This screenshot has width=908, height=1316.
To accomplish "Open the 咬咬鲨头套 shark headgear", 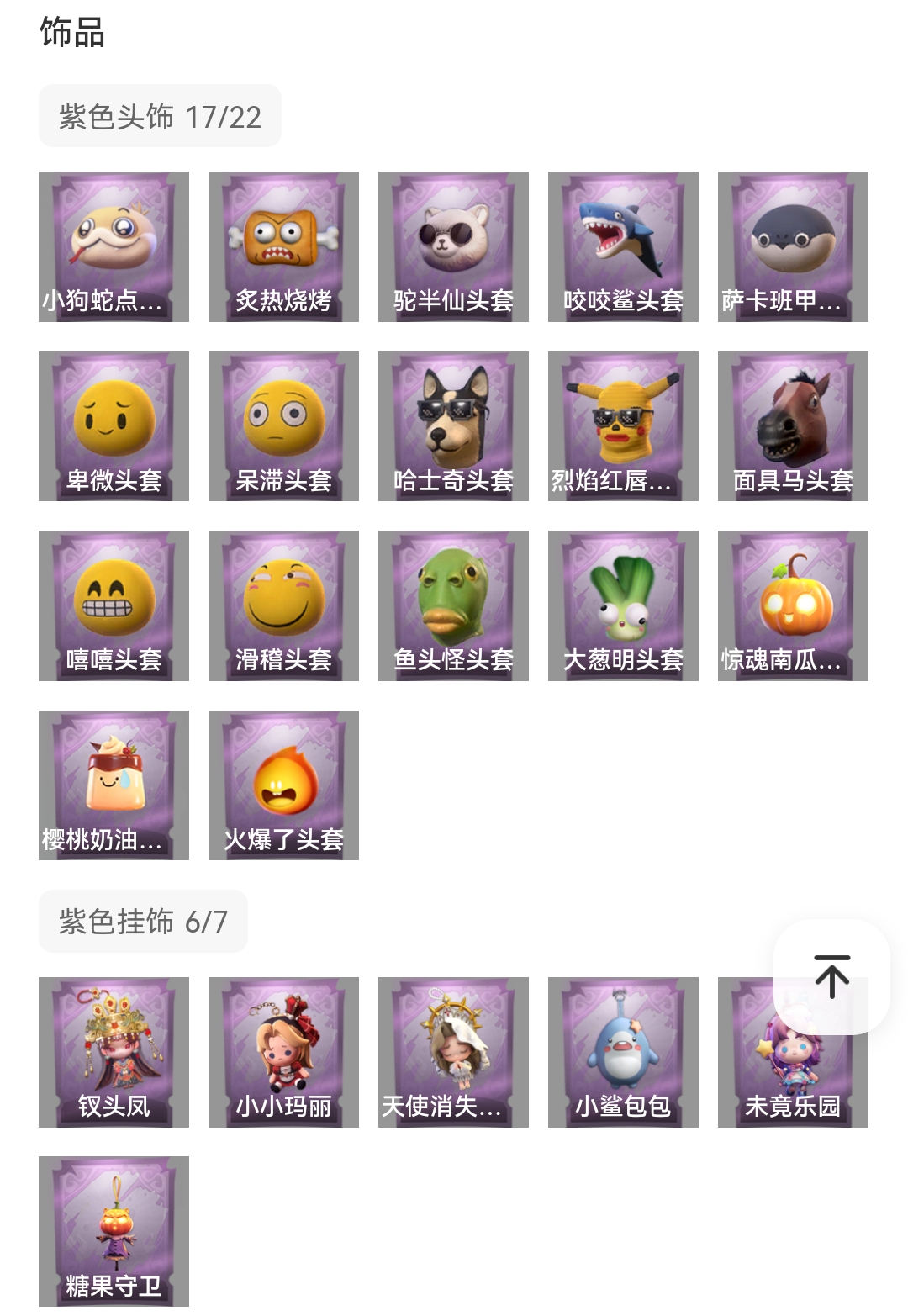I will click(623, 246).
